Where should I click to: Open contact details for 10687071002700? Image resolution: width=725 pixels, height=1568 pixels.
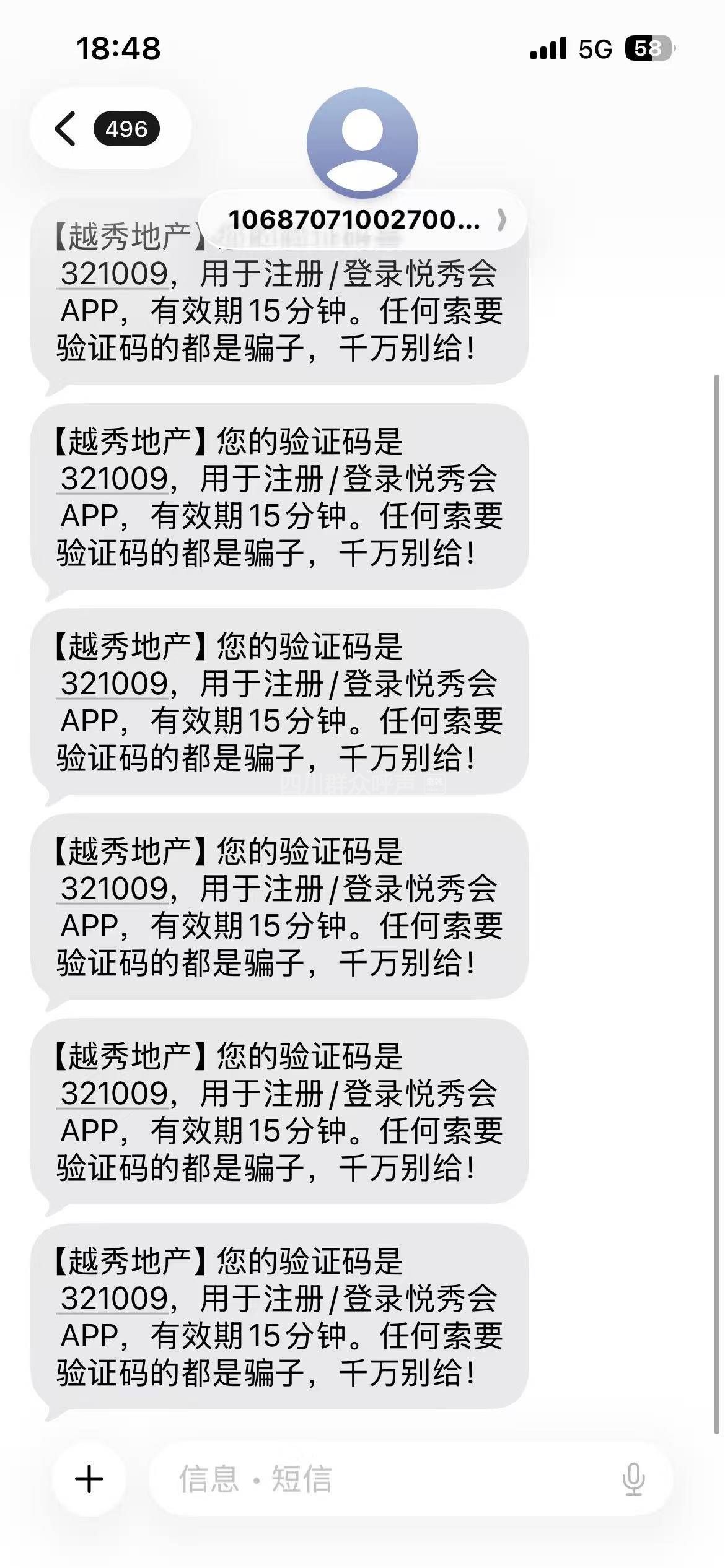(364, 220)
